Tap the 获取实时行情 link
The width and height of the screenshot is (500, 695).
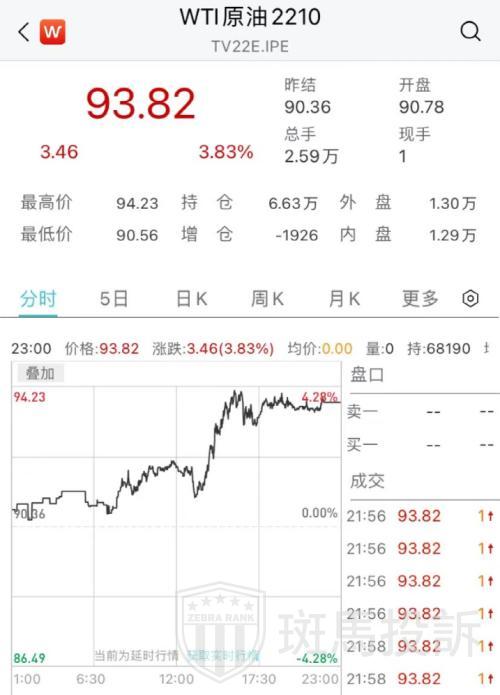click(x=223, y=655)
